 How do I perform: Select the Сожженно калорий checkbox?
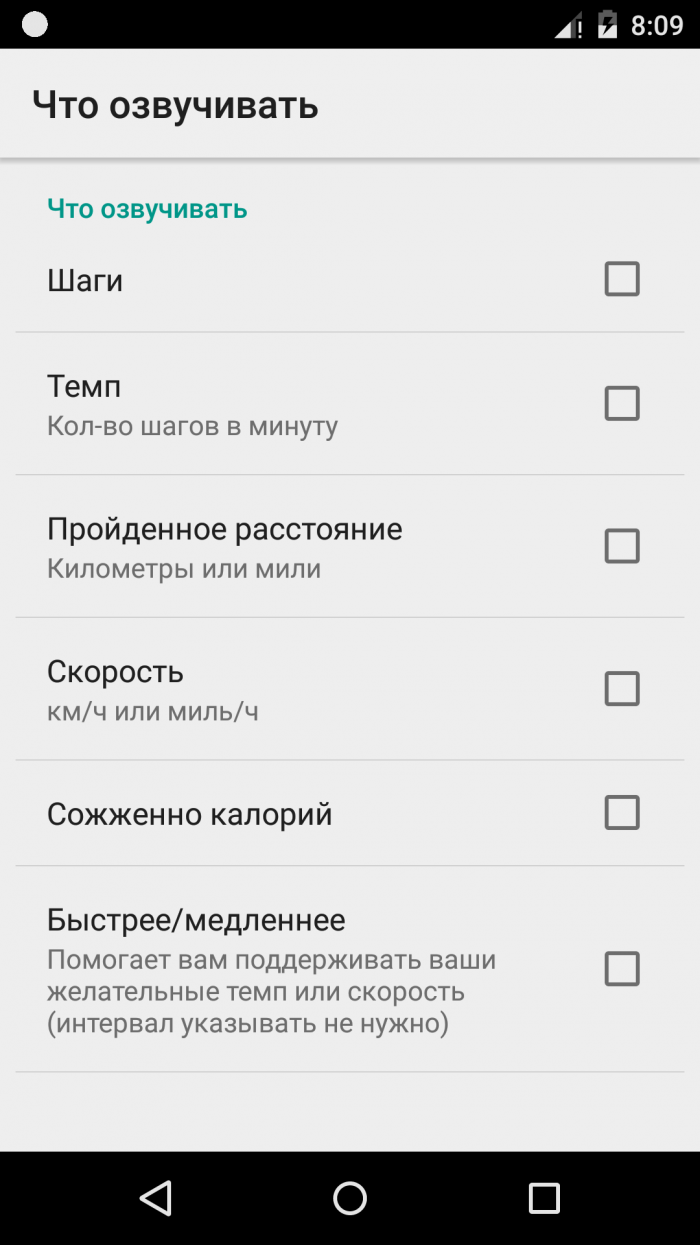[x=621, y=813]
